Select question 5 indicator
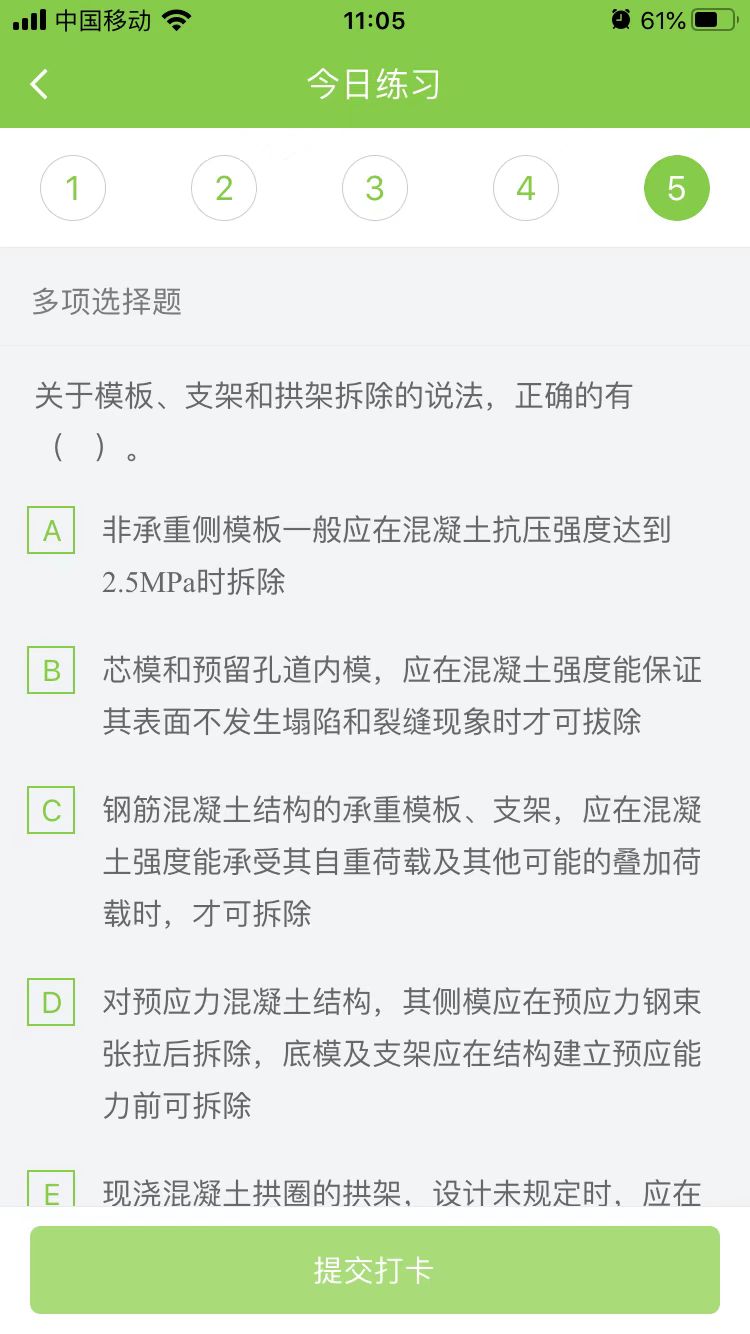Viewport: 750px width, 1334px height. 677,188
